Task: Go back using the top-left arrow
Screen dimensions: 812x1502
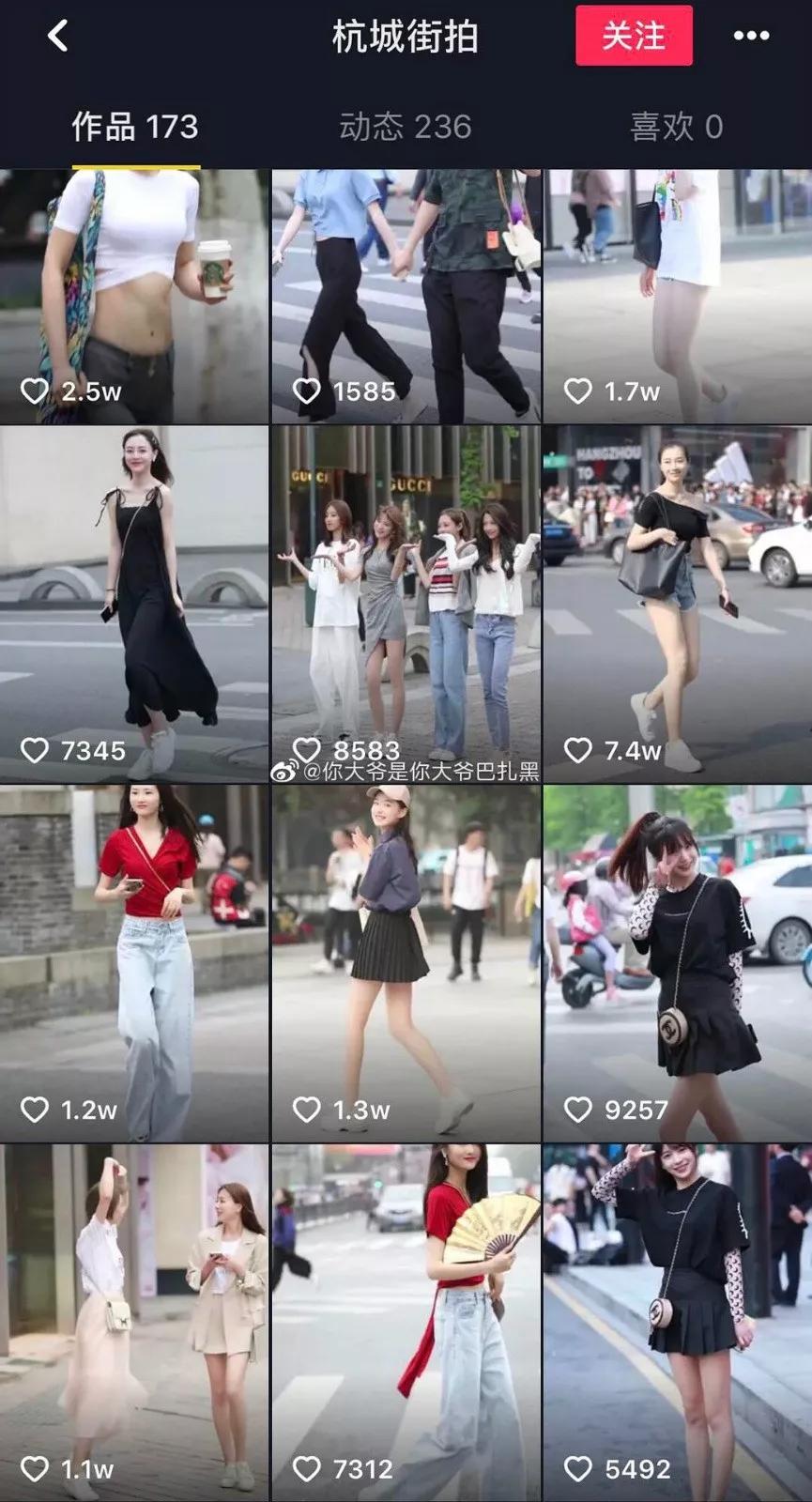Action: pos(58,37)
